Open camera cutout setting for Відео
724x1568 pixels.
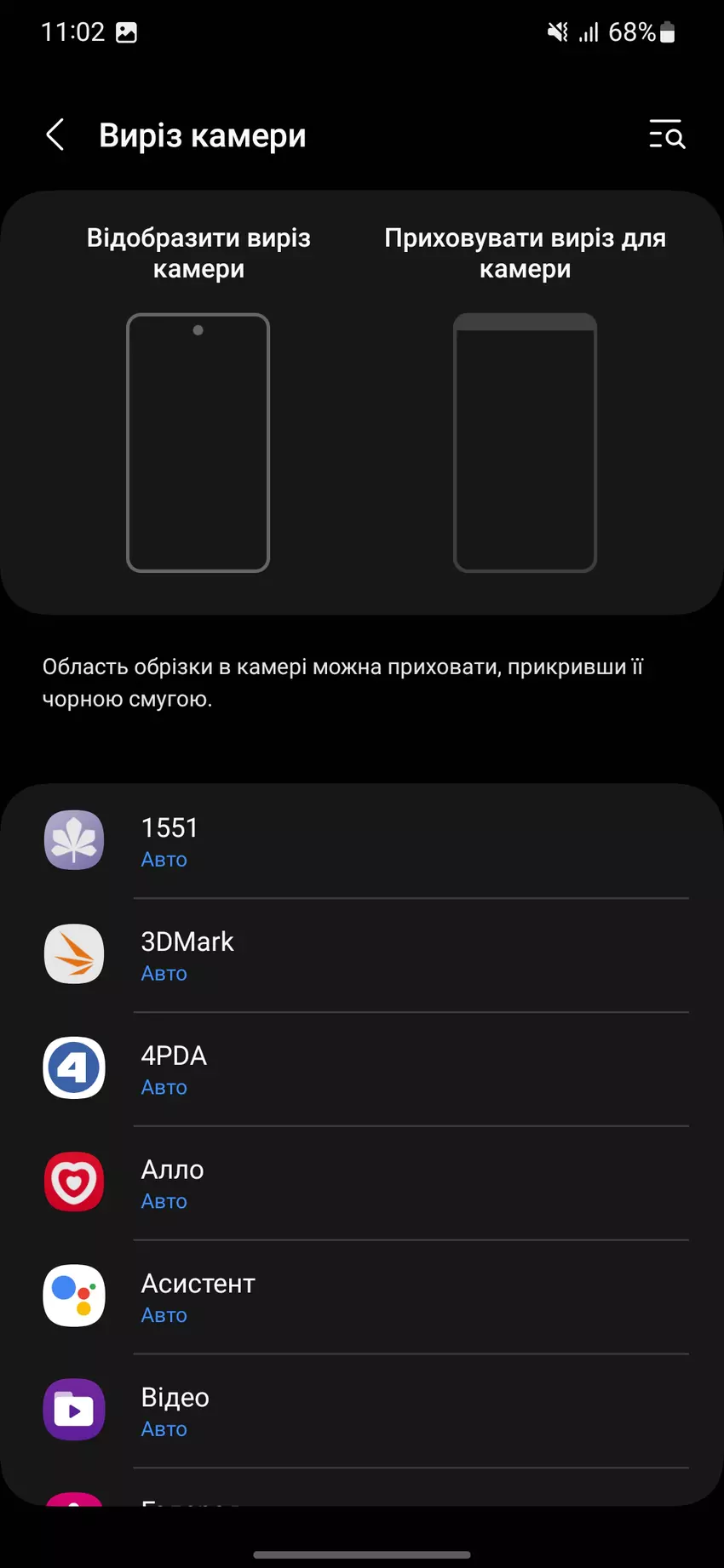(x=362, y=1411)
